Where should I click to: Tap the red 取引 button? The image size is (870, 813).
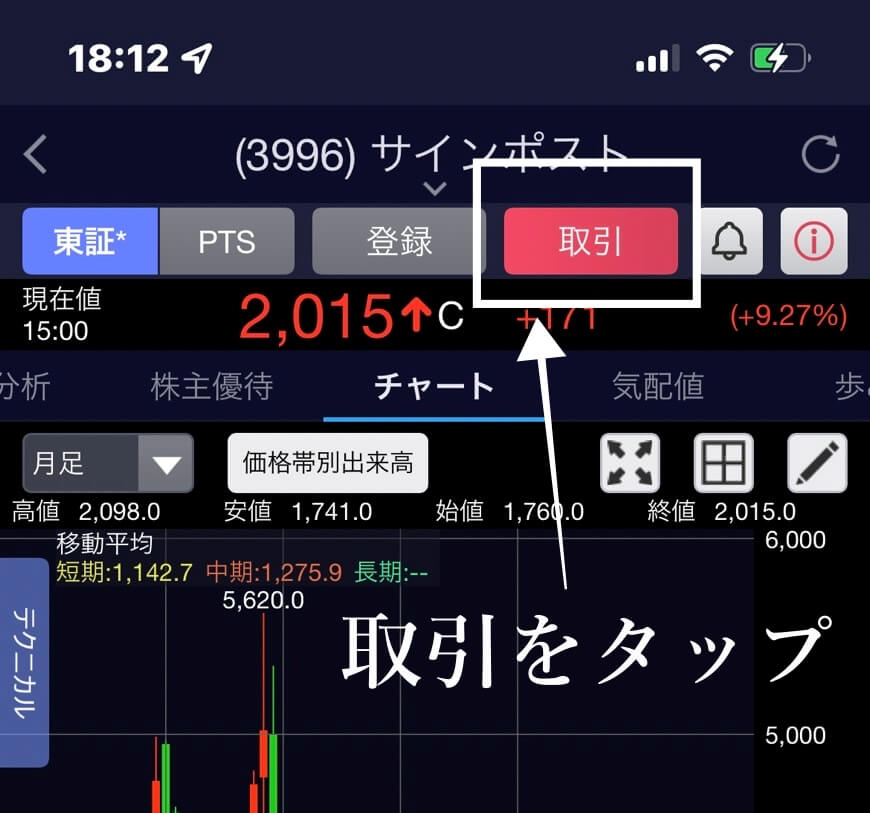[x=591, y=241]
